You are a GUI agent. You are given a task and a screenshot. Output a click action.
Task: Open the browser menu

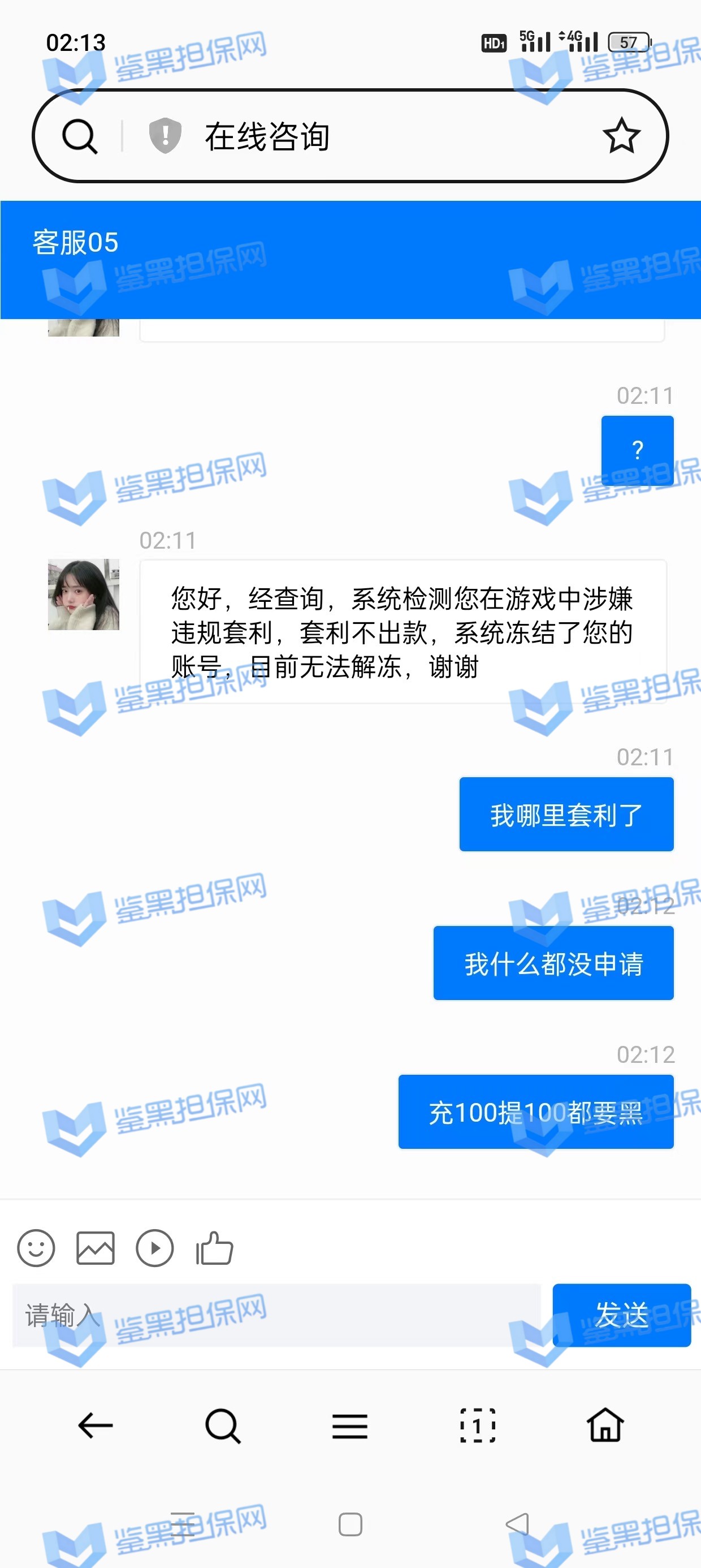tap(350, 1425)
